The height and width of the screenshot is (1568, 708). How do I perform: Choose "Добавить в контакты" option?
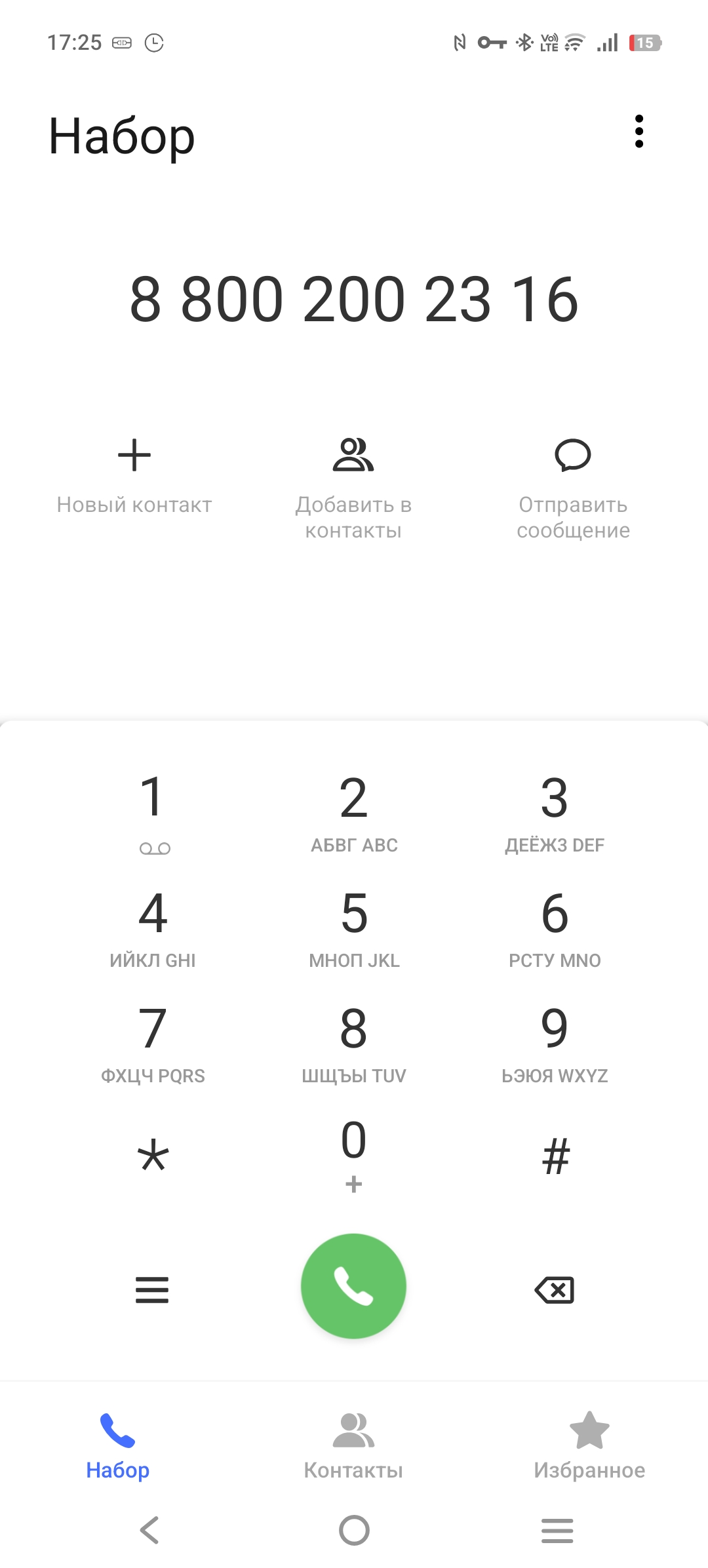coord(353,489)
